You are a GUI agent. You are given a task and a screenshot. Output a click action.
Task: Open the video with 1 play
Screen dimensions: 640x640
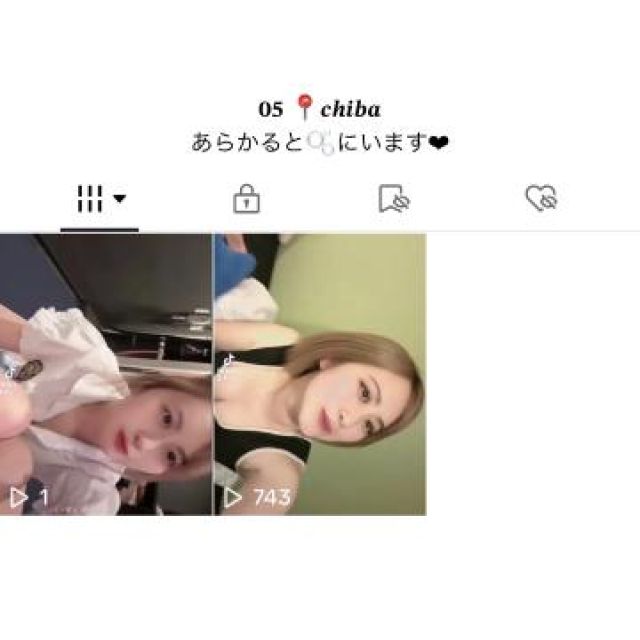point(105,374)
